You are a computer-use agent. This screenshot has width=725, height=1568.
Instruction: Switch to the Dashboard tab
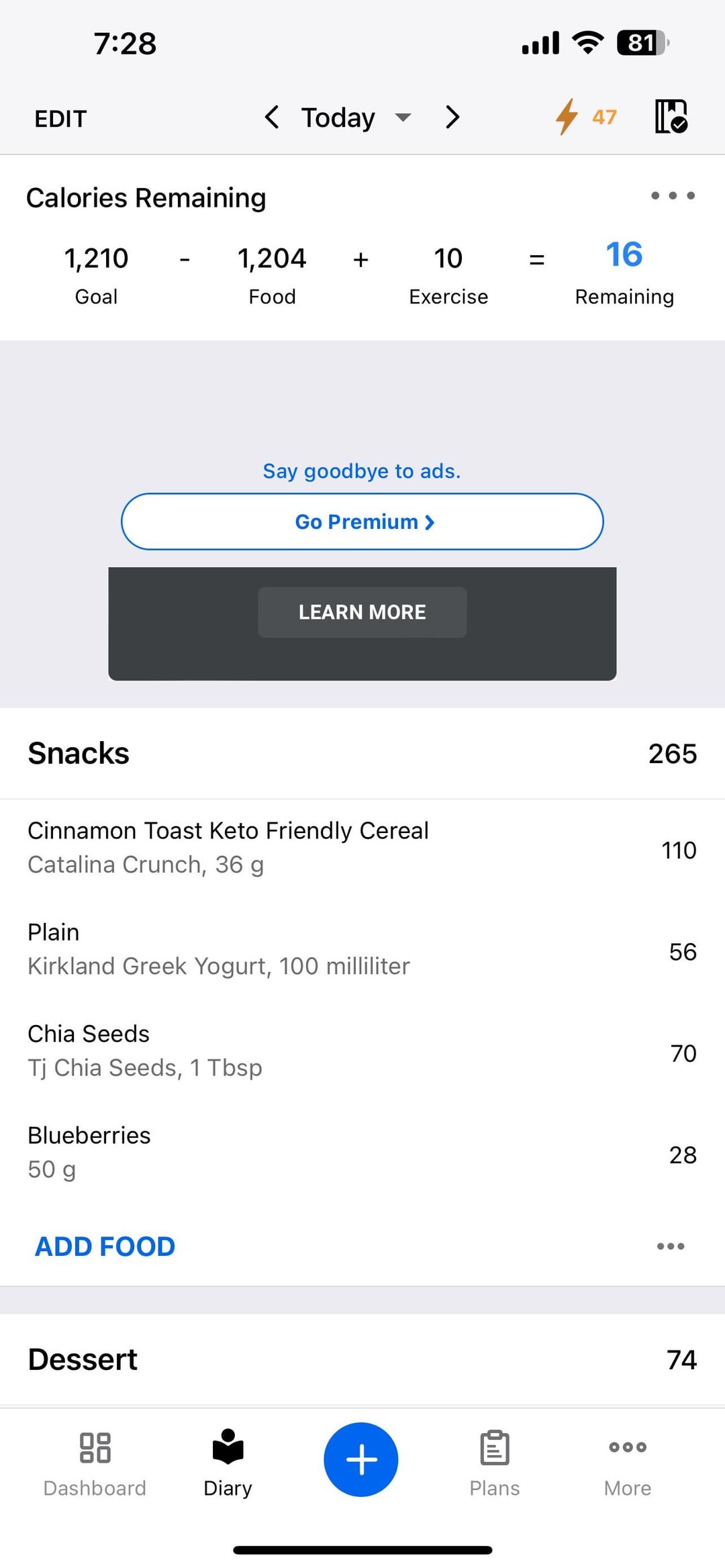pyautogui.click(x=95, y=1463)
